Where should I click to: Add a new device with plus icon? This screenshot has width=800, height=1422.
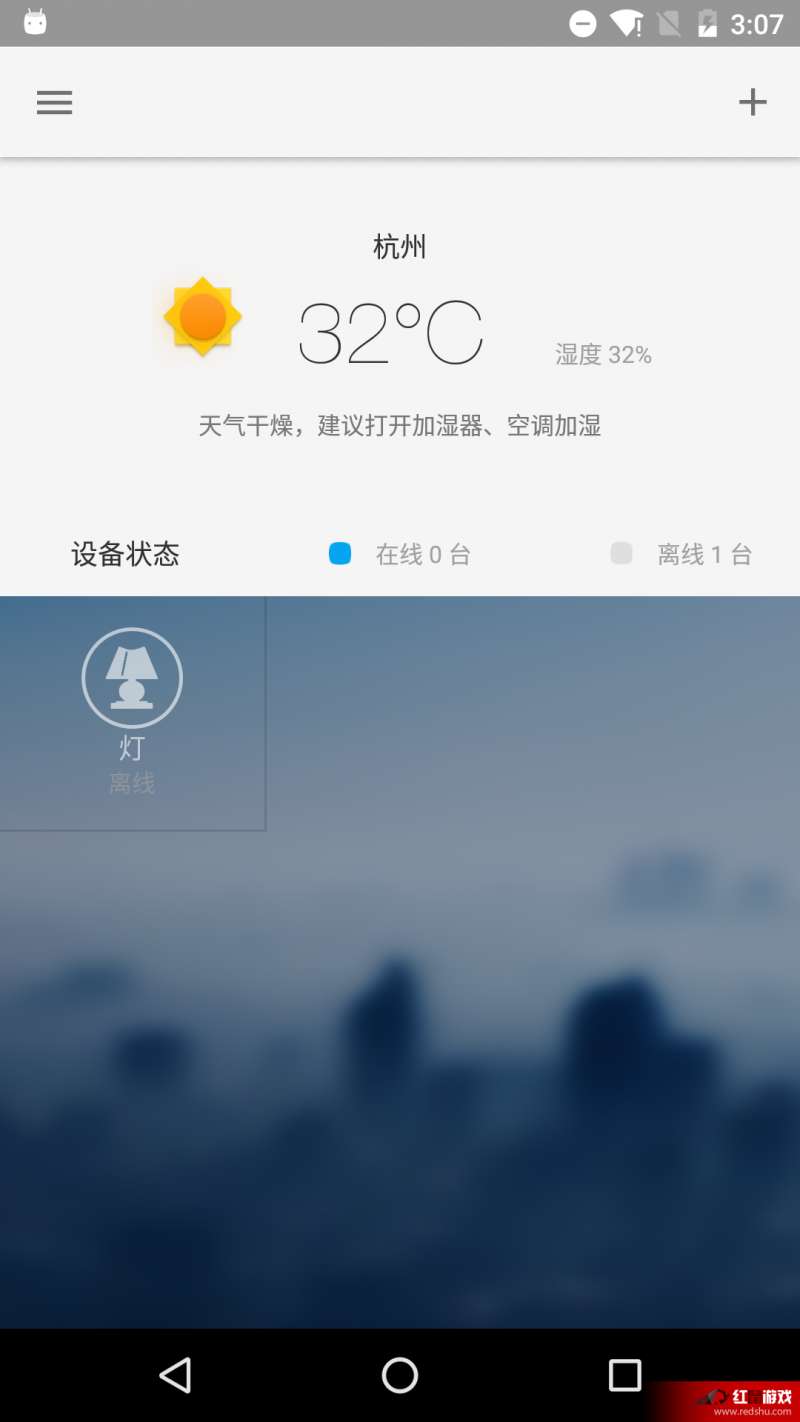[x=752, y=102]
